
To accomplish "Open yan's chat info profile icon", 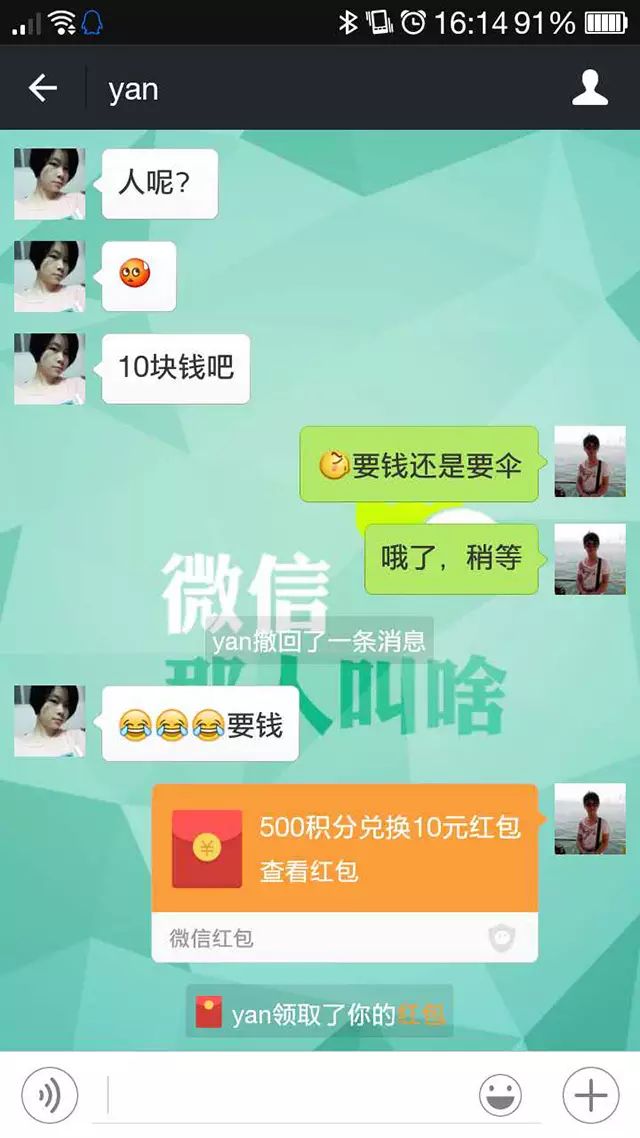I will point(589,89).
